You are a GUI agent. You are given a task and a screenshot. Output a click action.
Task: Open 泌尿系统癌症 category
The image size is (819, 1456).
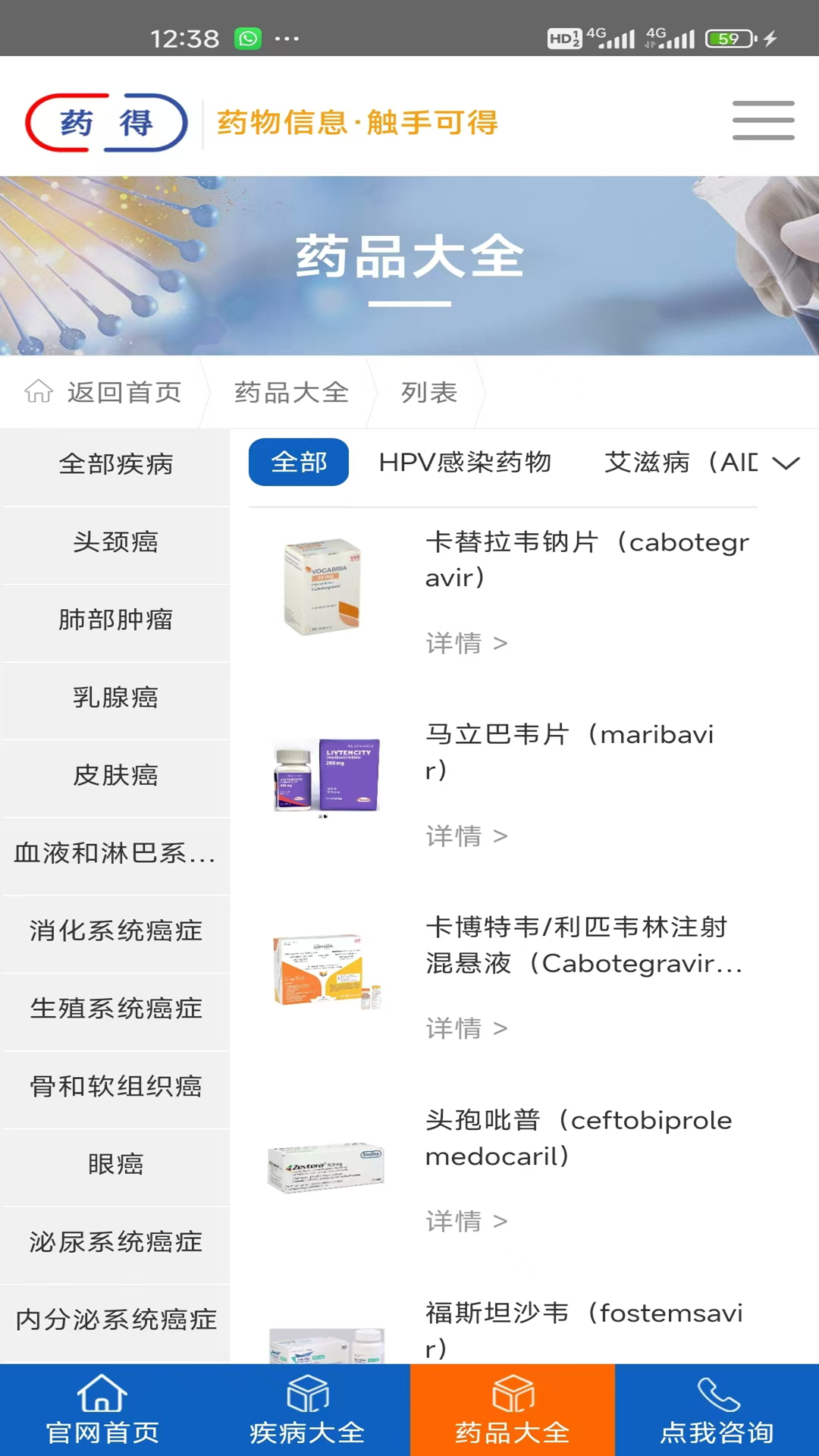(x=115, y=1242)
